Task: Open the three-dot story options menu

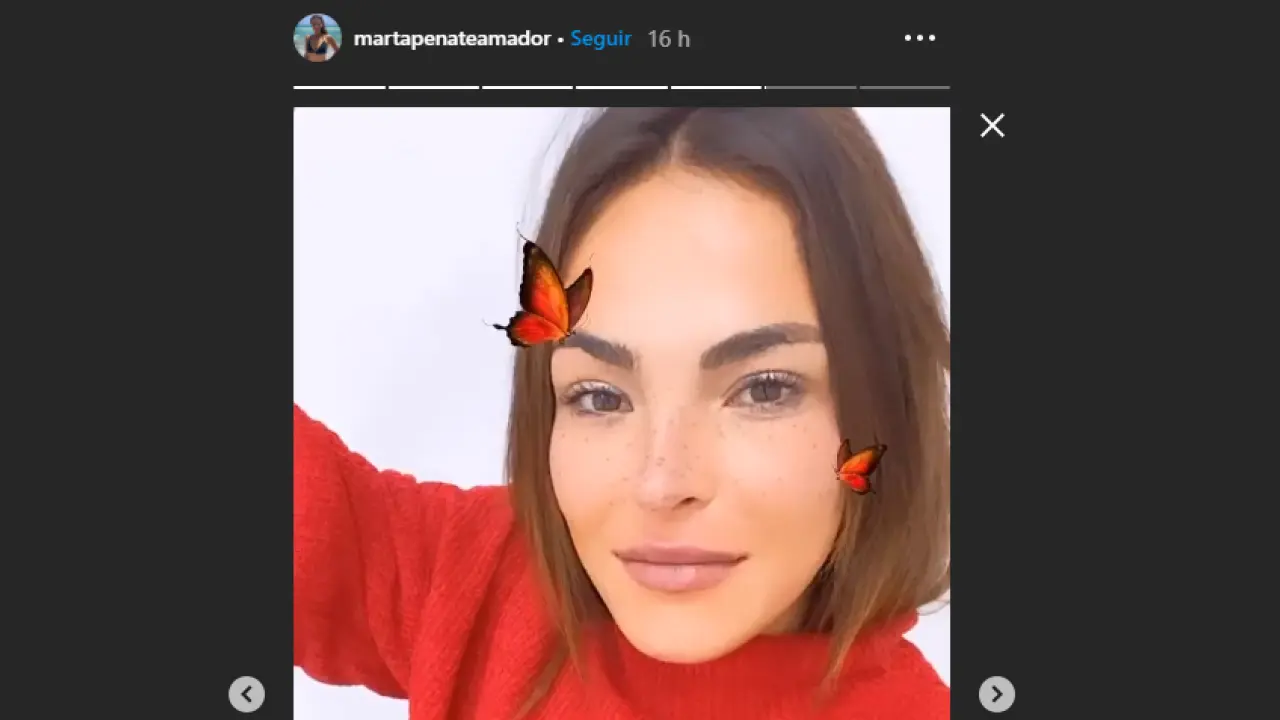Action: pyautogui.click(x=919, y=38)
